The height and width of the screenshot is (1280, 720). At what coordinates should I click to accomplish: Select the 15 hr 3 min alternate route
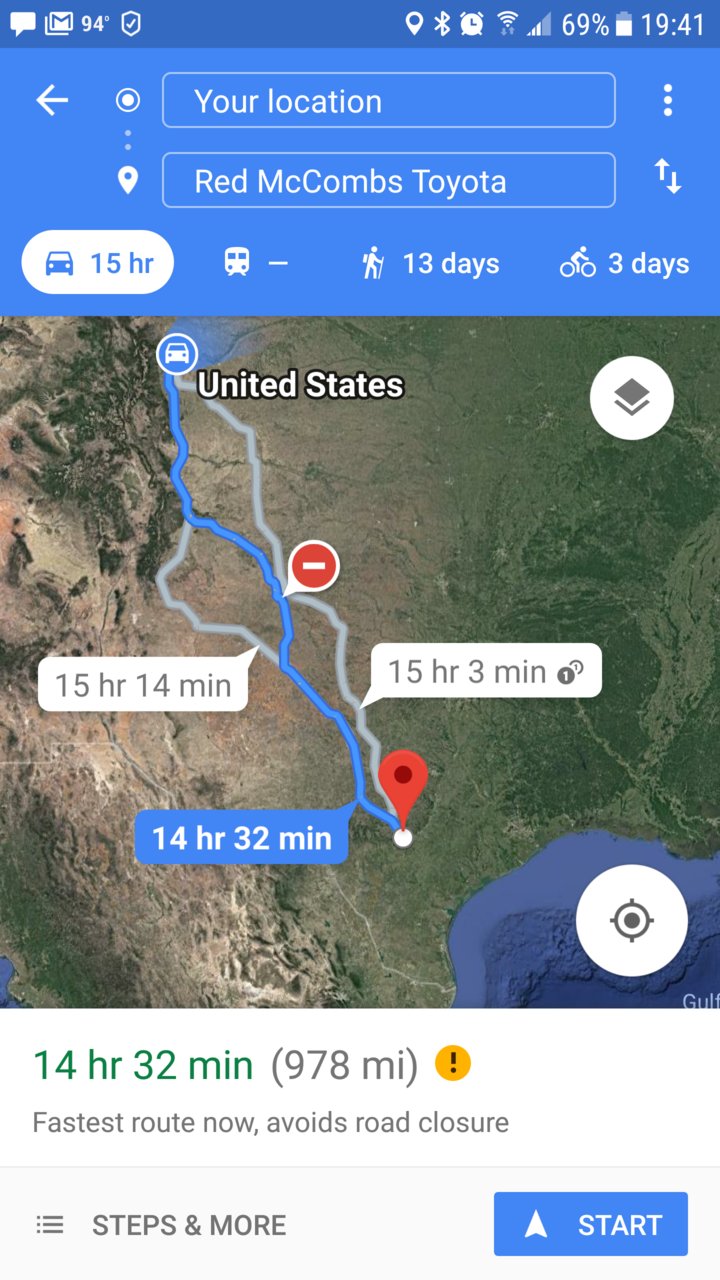click(x=484, y=671)
